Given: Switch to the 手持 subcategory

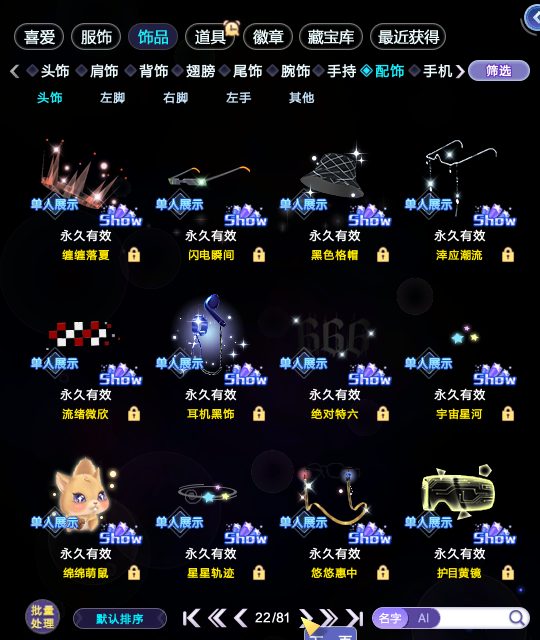Looking at the screenshot, I should click(341, 71).
